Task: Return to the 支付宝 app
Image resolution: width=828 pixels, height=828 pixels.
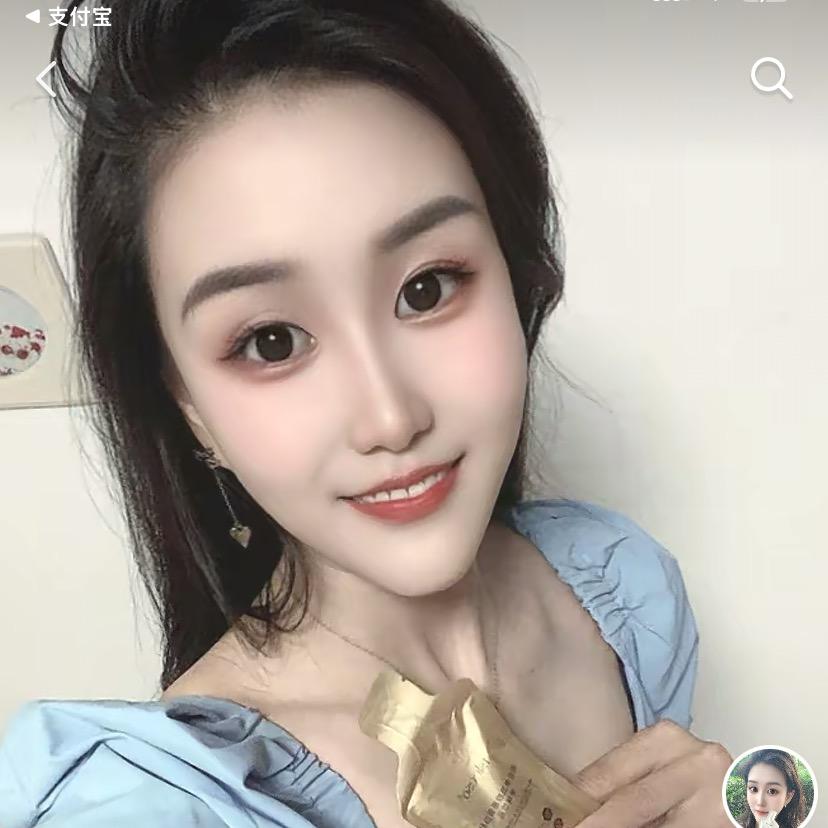Action: [68, 16]
